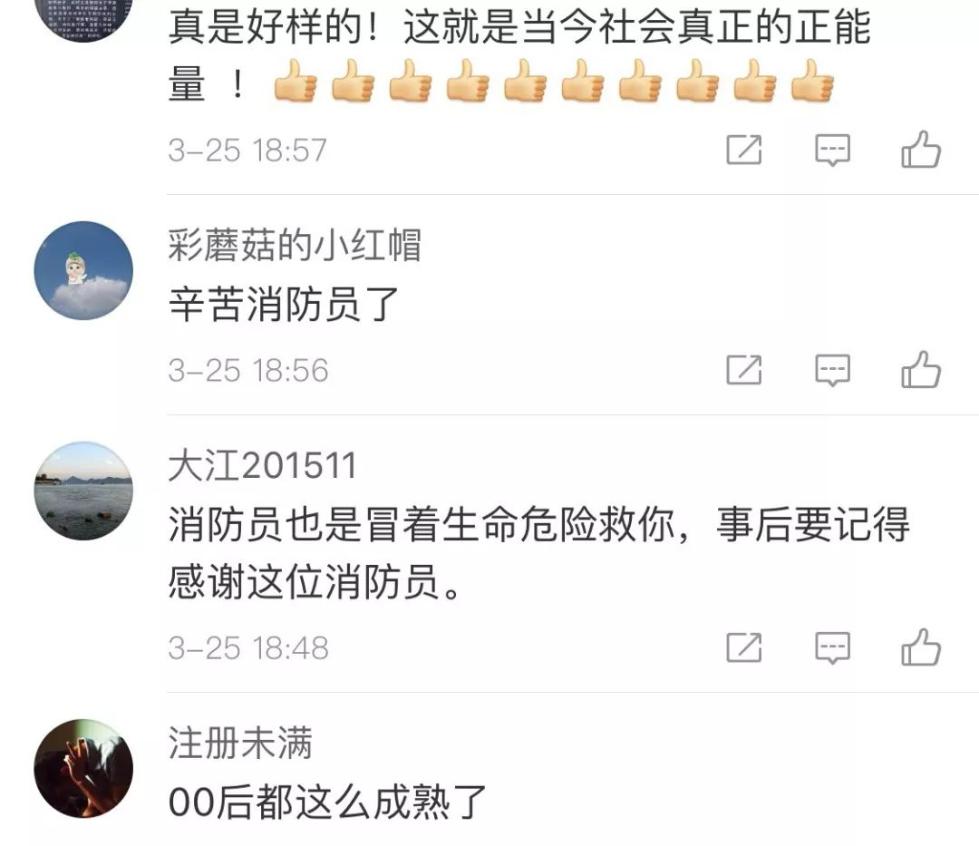The height and width of the screenshot is (846, 979).
Task: Open 彩蘑菇的小红帽's profile avatar
Action: point(83,270)
